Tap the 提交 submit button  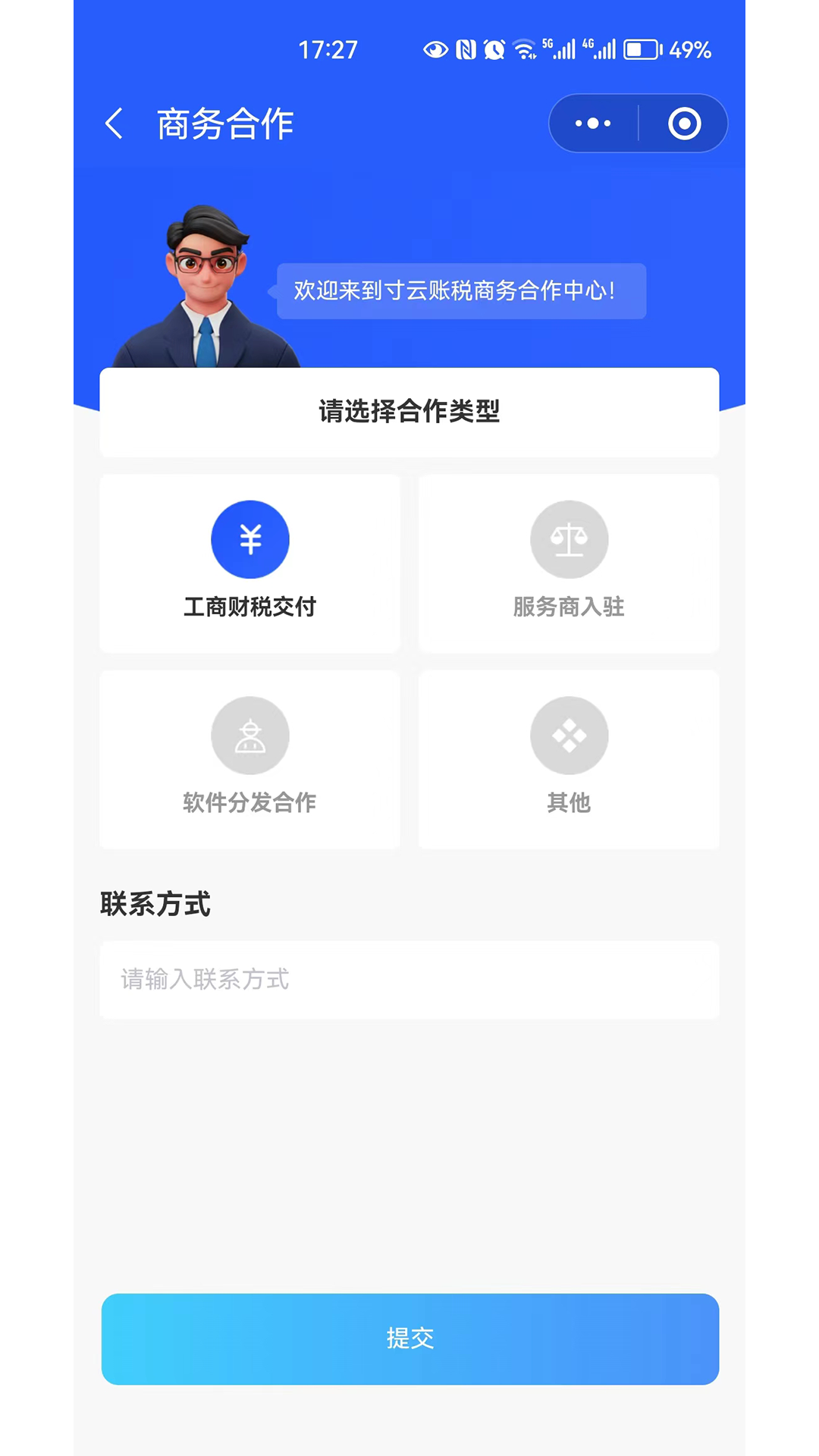409,1338
